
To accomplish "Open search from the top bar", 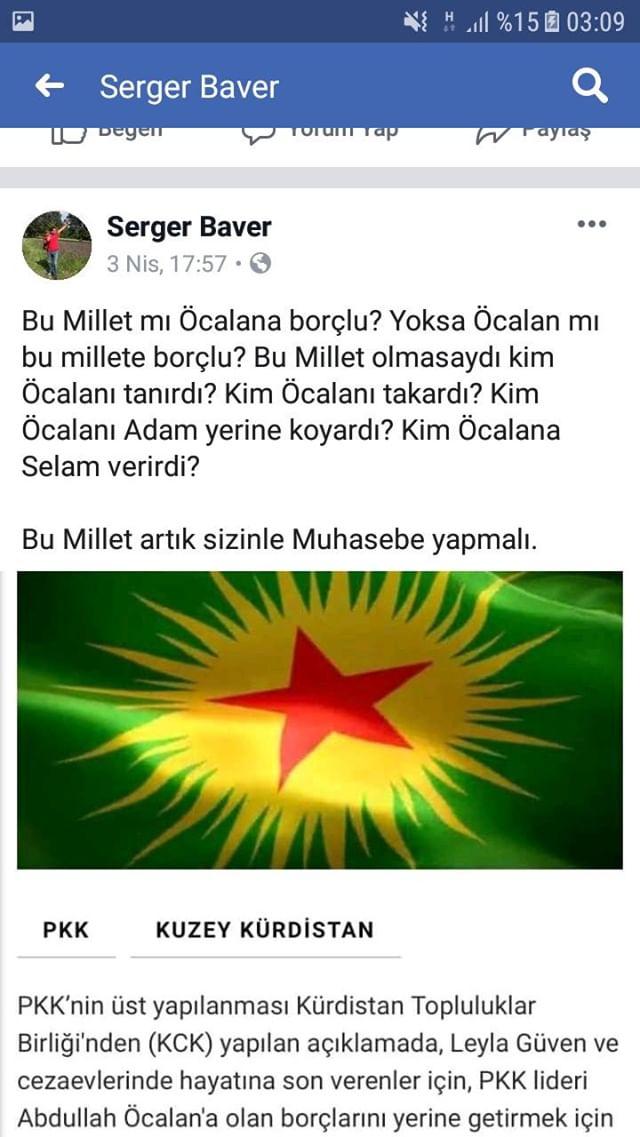I will pos(589,87).
